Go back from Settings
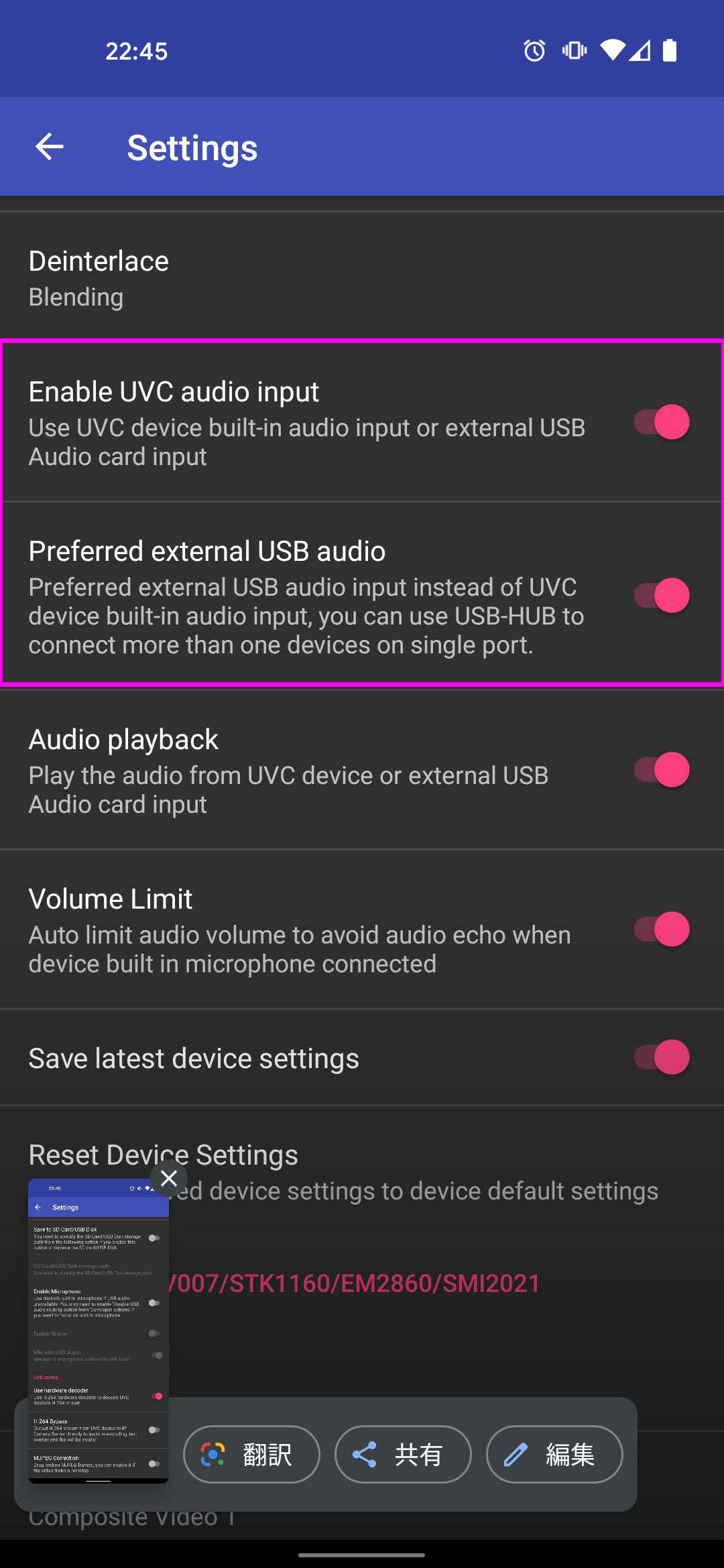This screenshot has height=1568, width=724. (50, 147)
